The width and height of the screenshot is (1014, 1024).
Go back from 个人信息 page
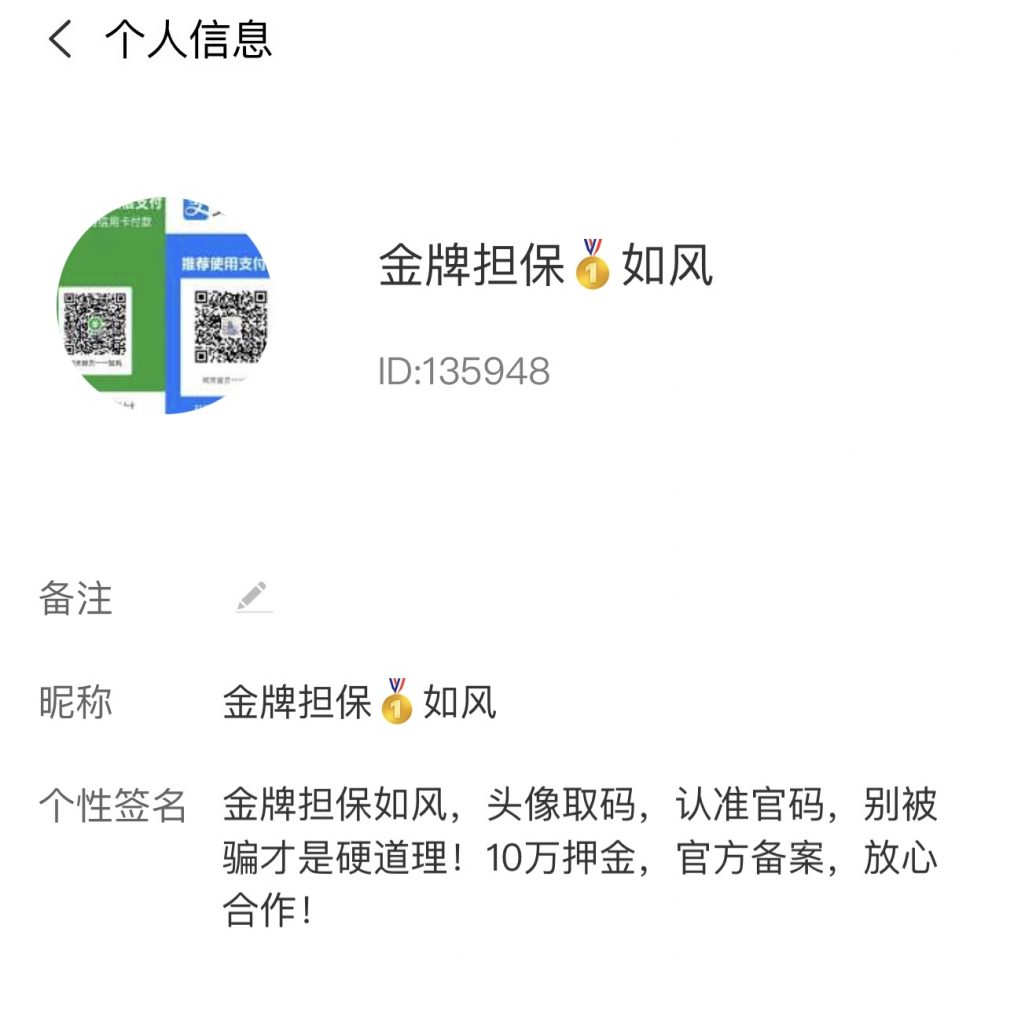point(60,40)
